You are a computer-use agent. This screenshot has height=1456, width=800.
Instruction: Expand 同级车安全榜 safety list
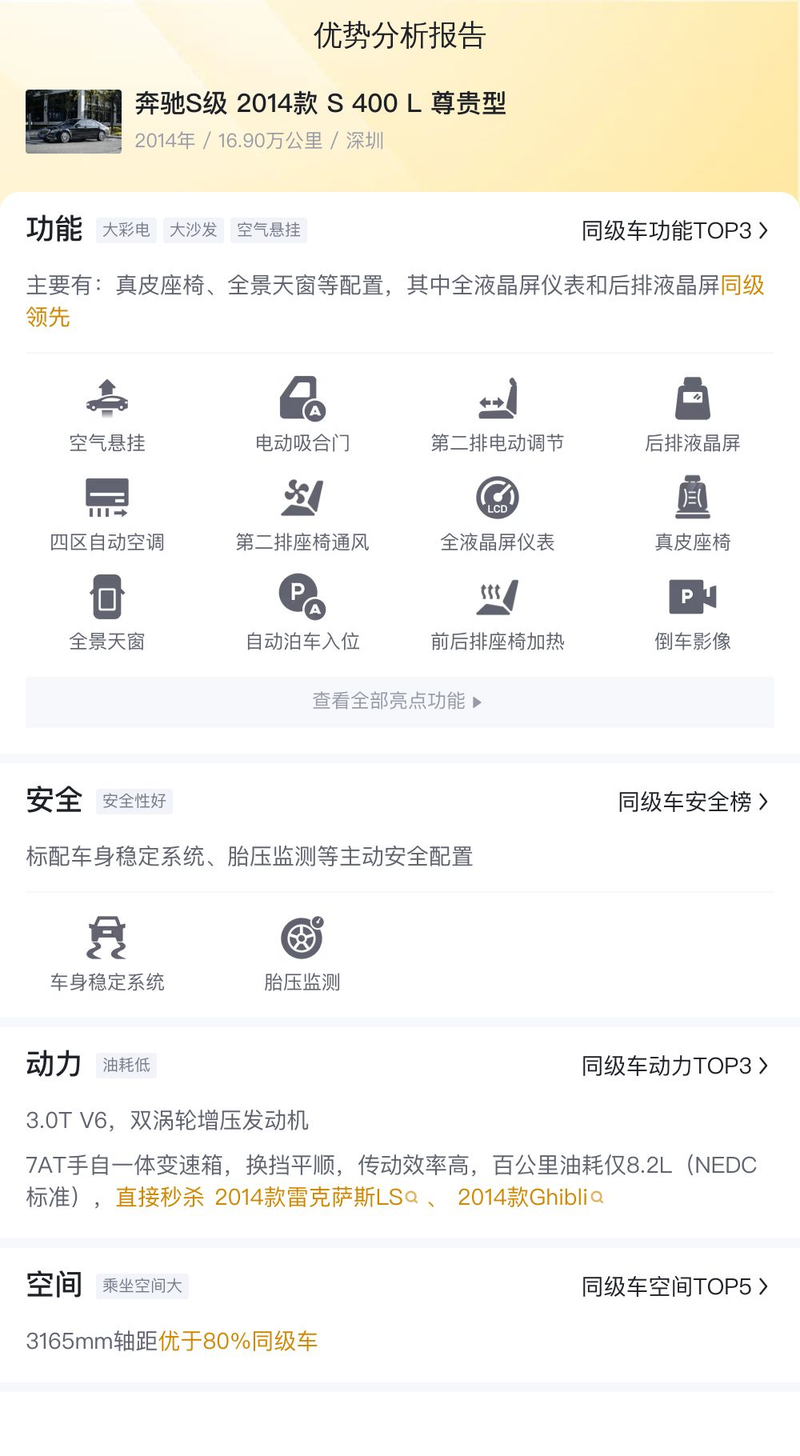coord(694,801)
